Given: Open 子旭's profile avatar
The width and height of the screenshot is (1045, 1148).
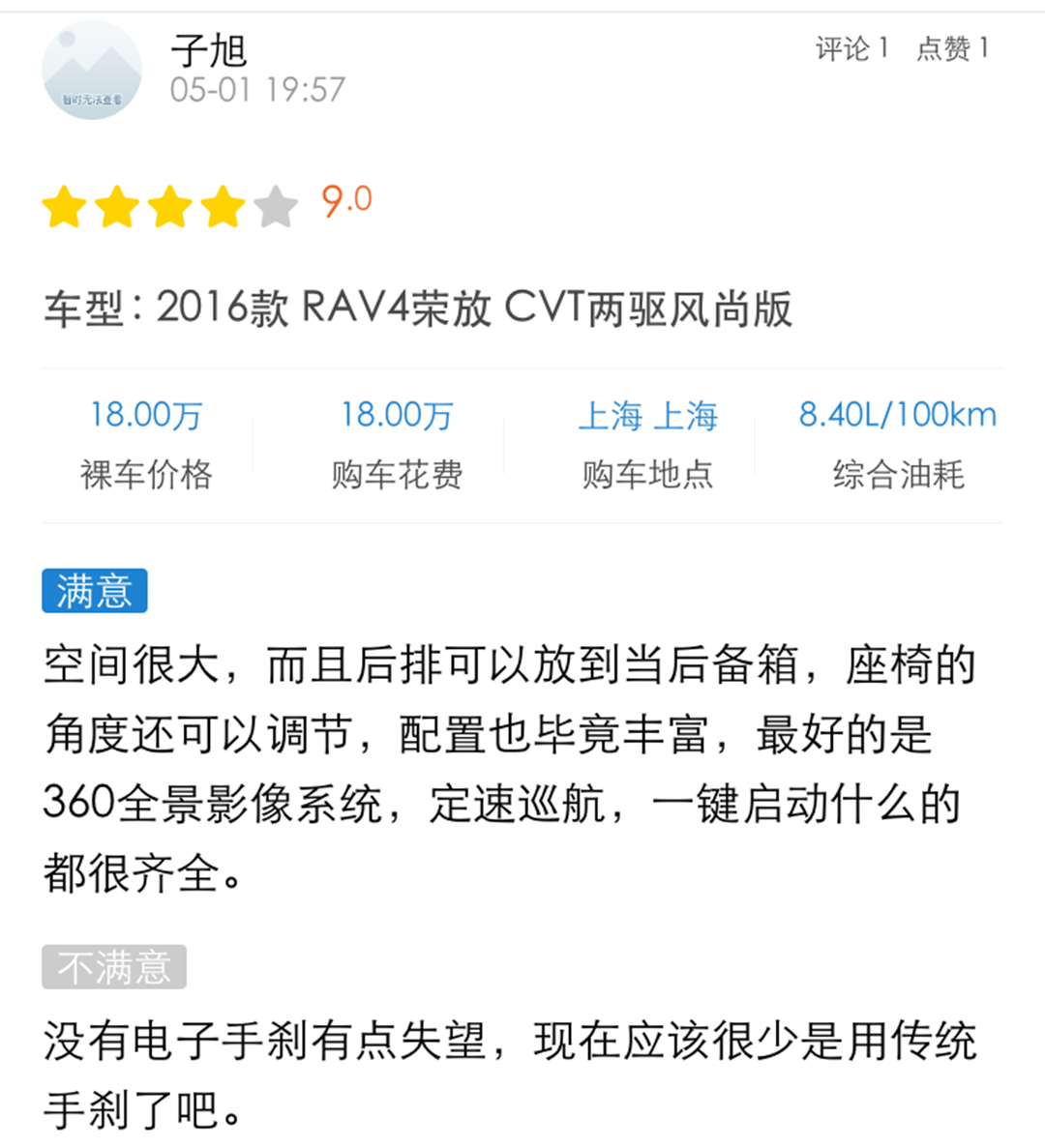Looking at the screenshot, I should (x=92, y=71).
